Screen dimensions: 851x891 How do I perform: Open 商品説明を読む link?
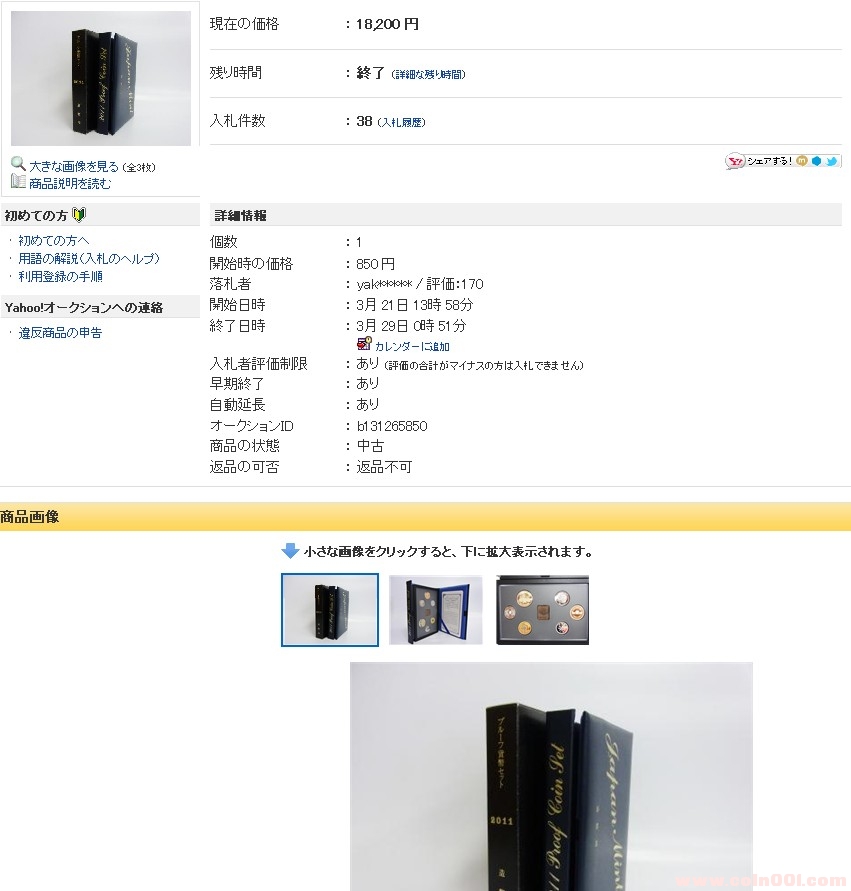pos(70,183)
